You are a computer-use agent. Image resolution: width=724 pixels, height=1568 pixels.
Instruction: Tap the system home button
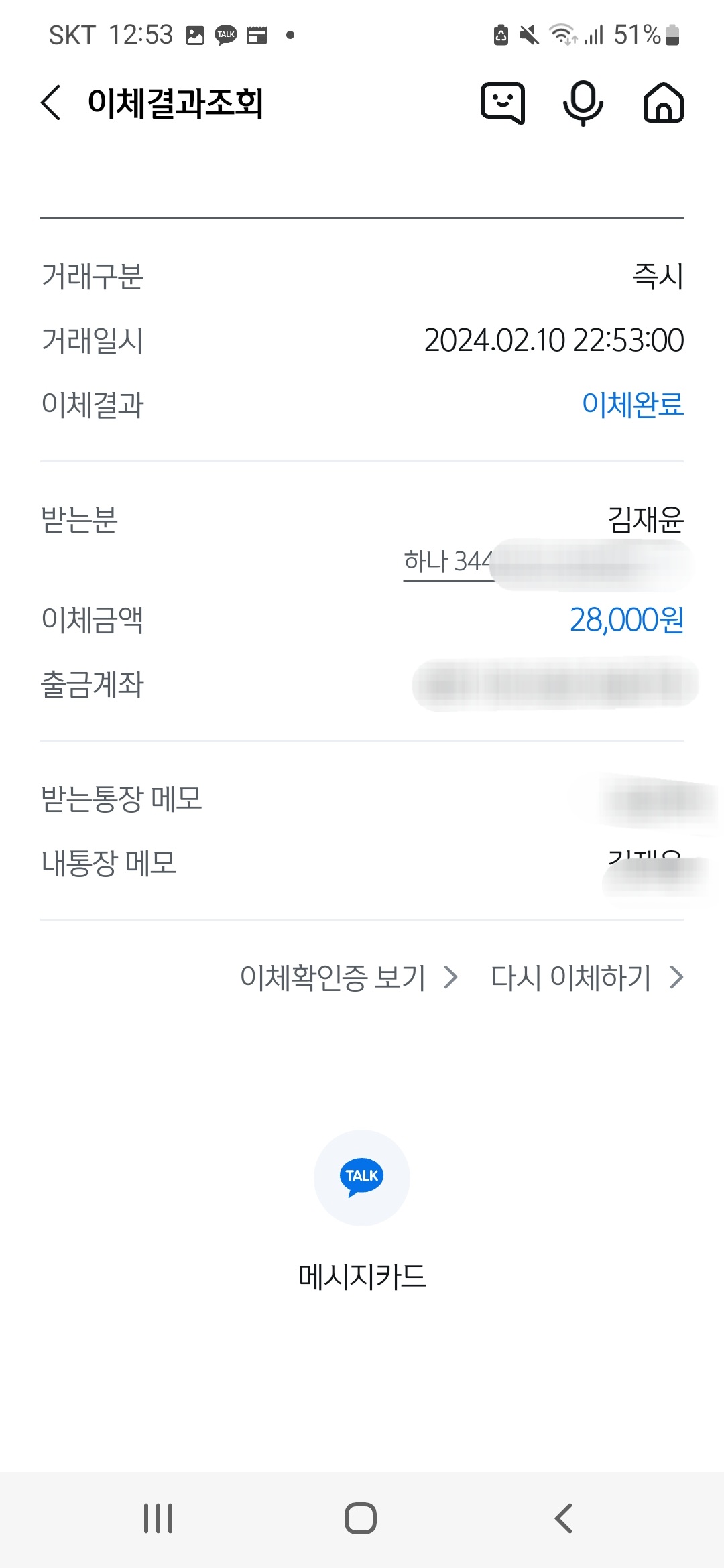(361, 1518)
